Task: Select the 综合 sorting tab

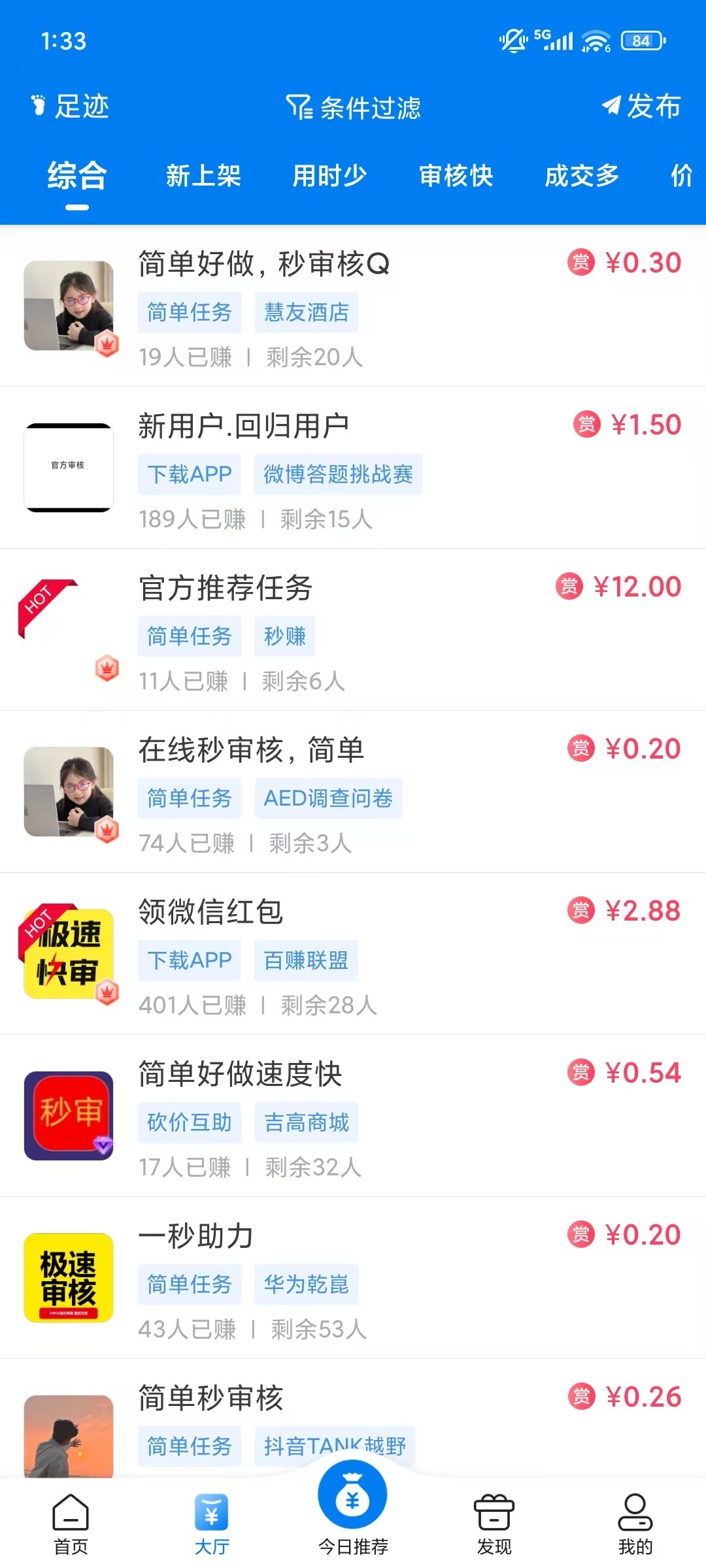Action: coord(77,176)
